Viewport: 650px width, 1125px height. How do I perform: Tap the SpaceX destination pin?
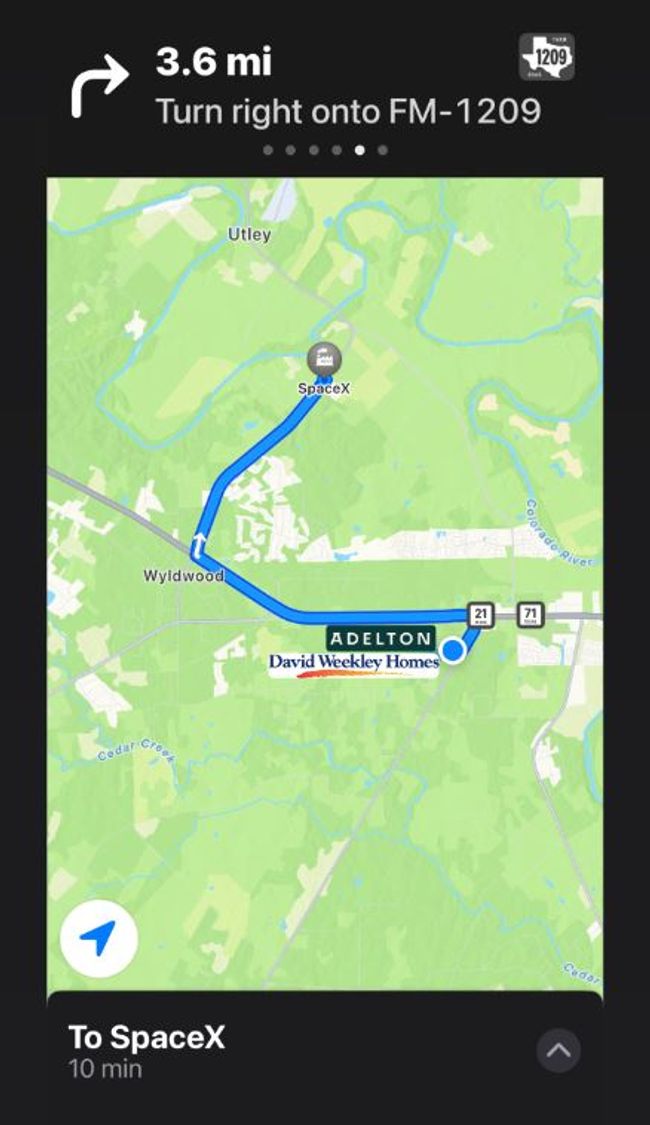tap(323, 360)
